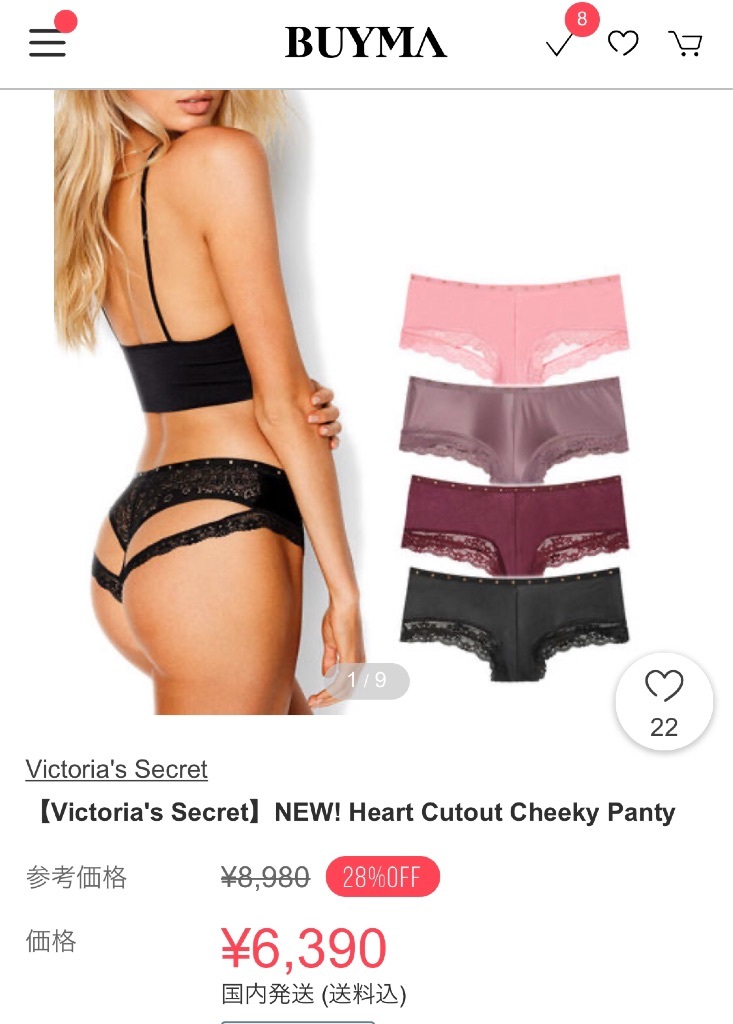Open the favorites heart in header

tap(623, 43)
